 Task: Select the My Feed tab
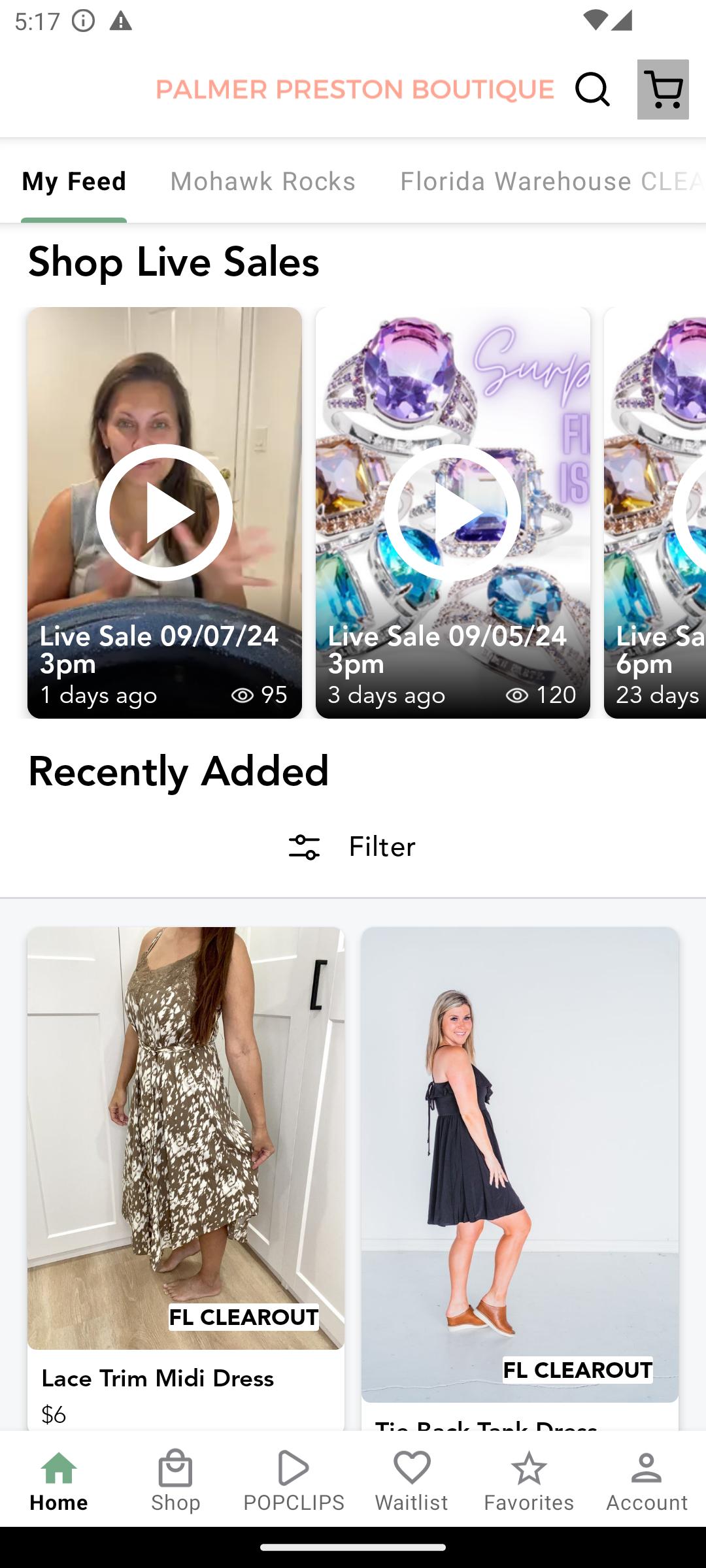pos(74,181)
